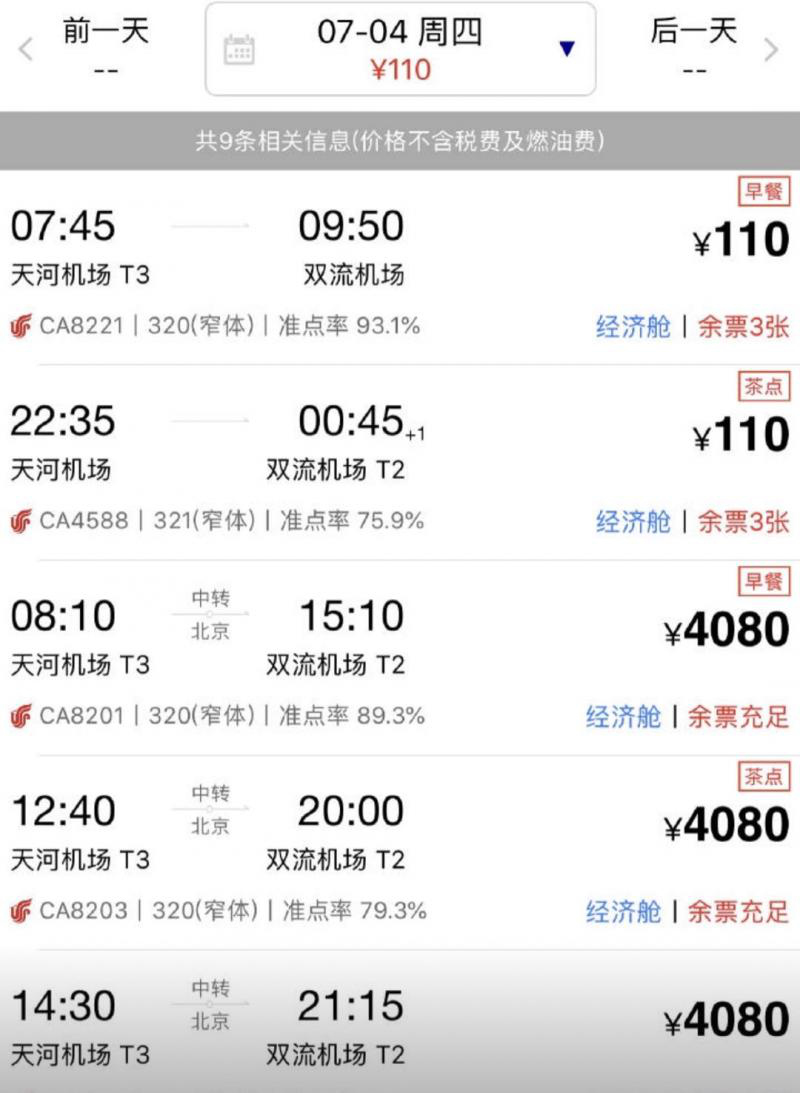The image size is (800, 1093).
Task: Choose flight CA8201 via 北京 at 08:10
Action: 400,657
